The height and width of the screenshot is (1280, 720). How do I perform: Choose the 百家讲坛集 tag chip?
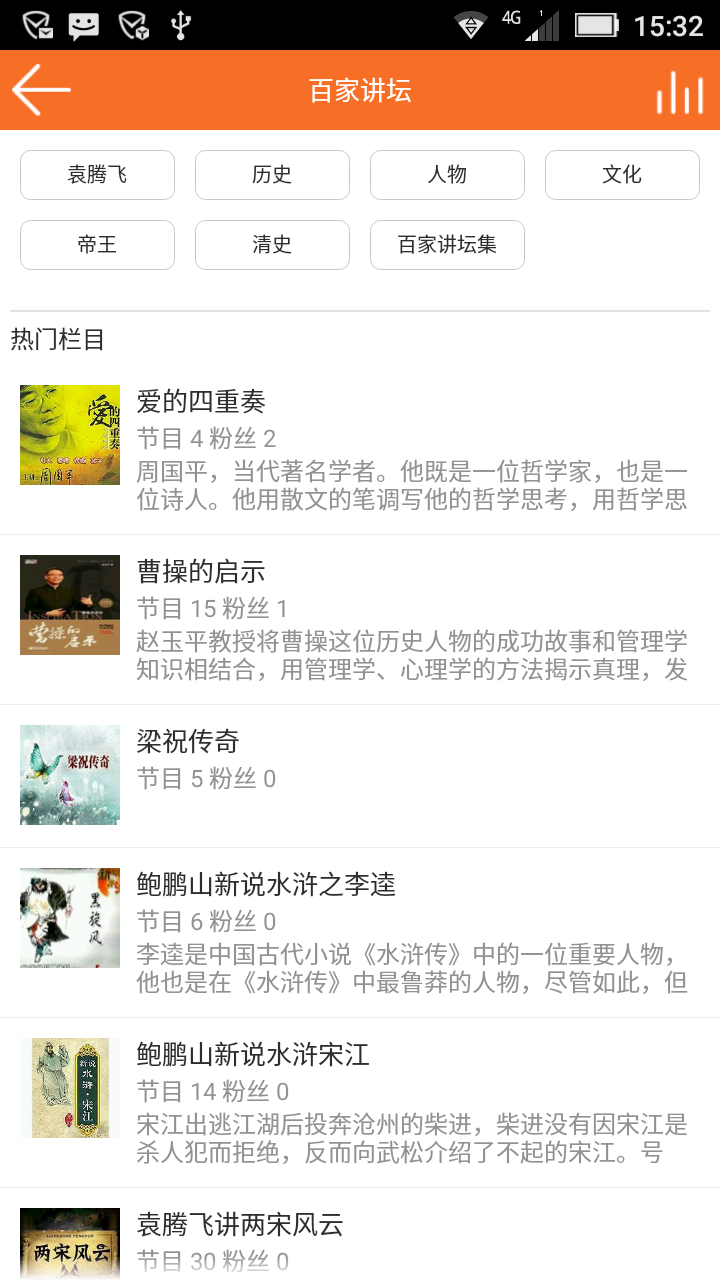pos(447,245)
